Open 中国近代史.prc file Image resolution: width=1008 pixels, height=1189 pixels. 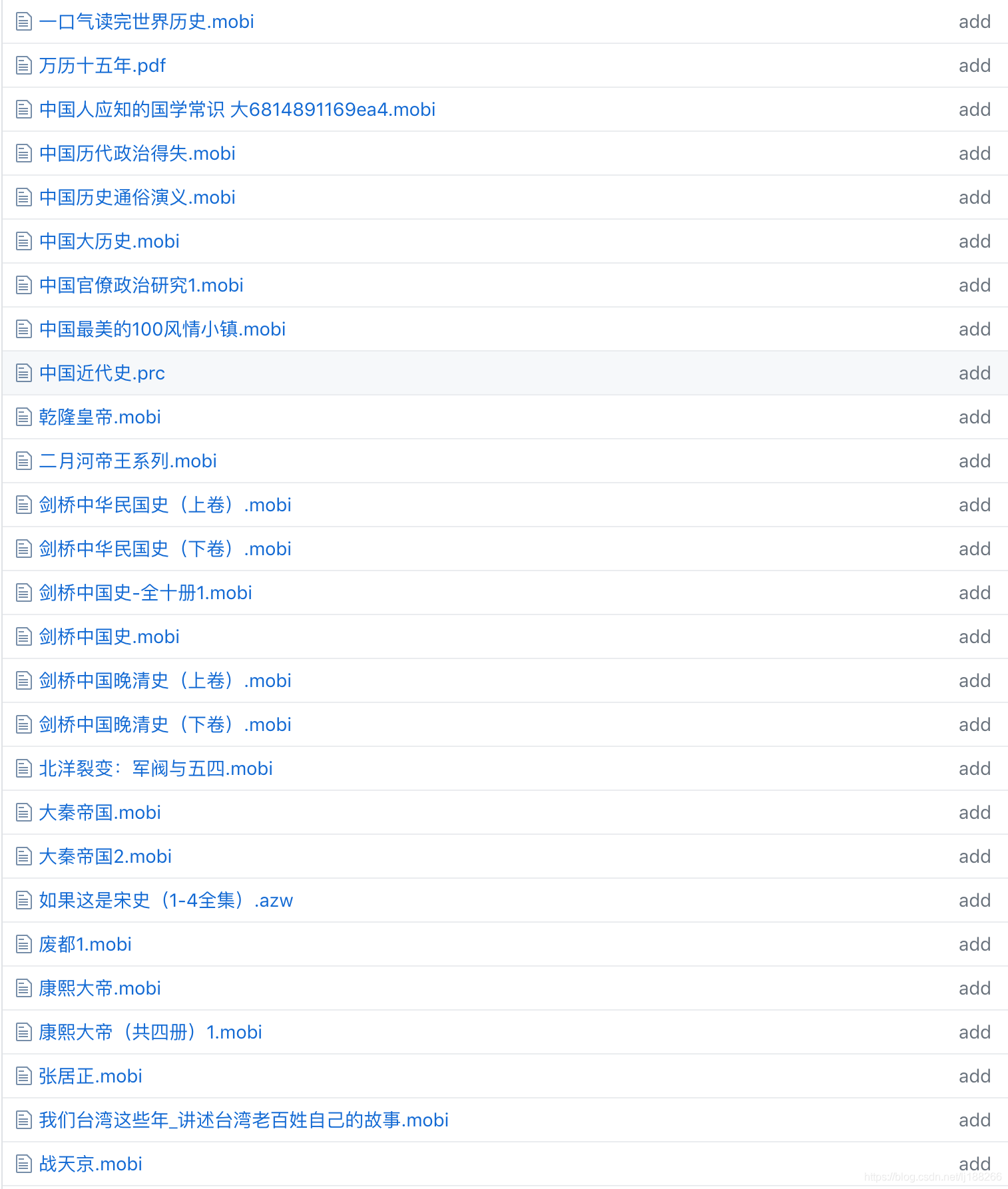point(102,373)
